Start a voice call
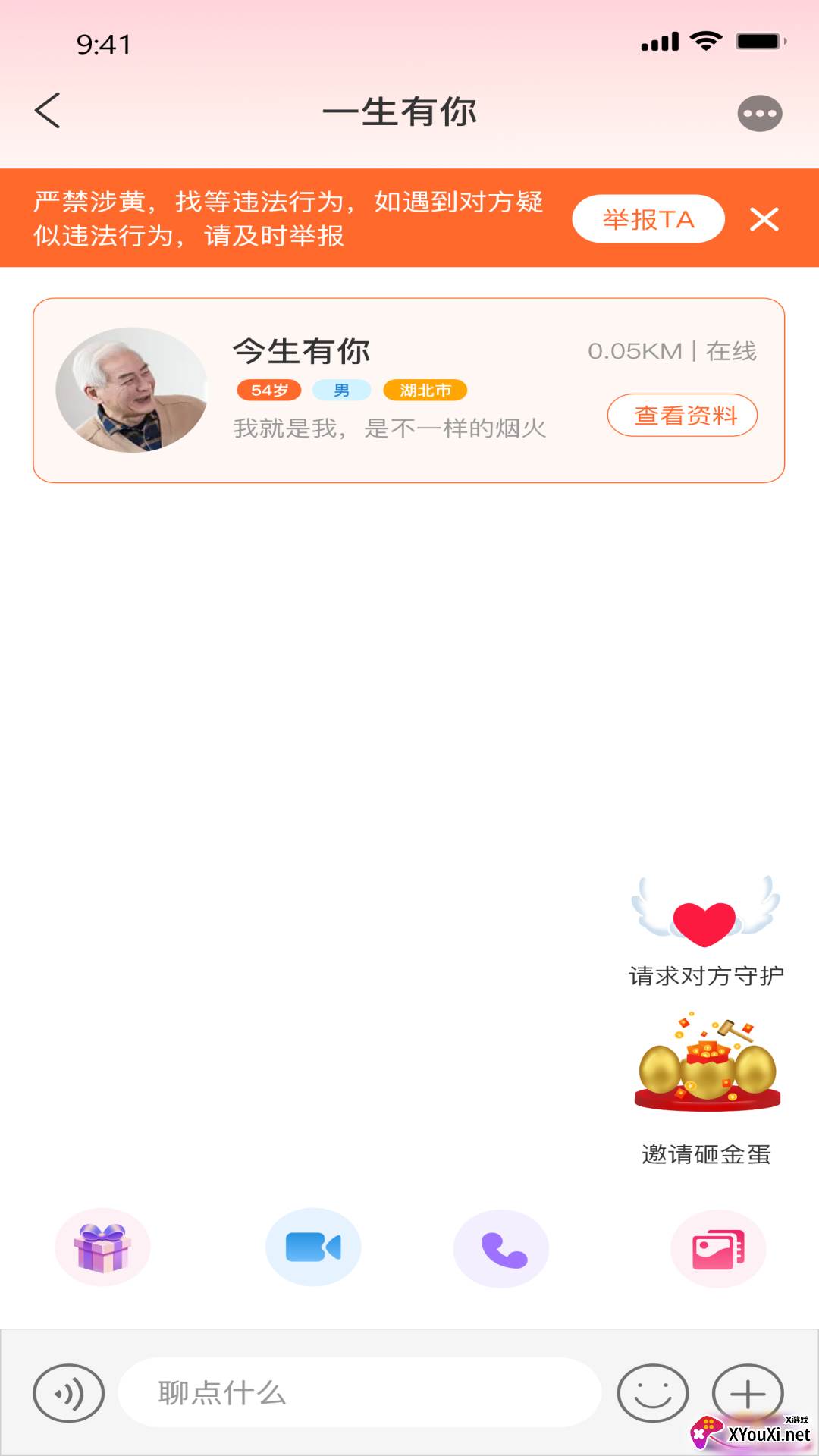Screen dimensions: 819x1456 [501, 1249]
